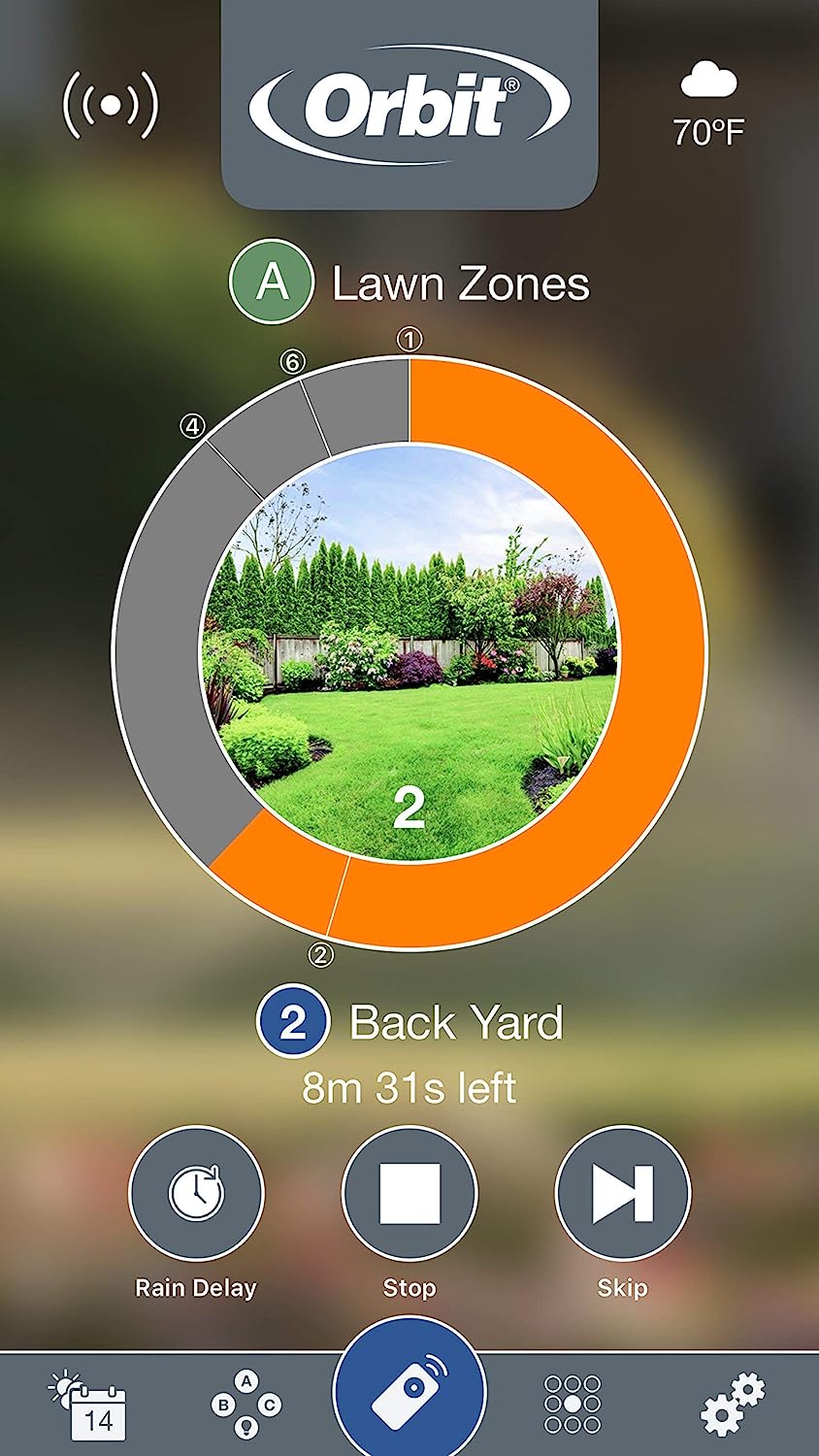The width and height of the screenshot is (819, 1456).
Task: Skip to the next zone
Action: pos(622,1193)
